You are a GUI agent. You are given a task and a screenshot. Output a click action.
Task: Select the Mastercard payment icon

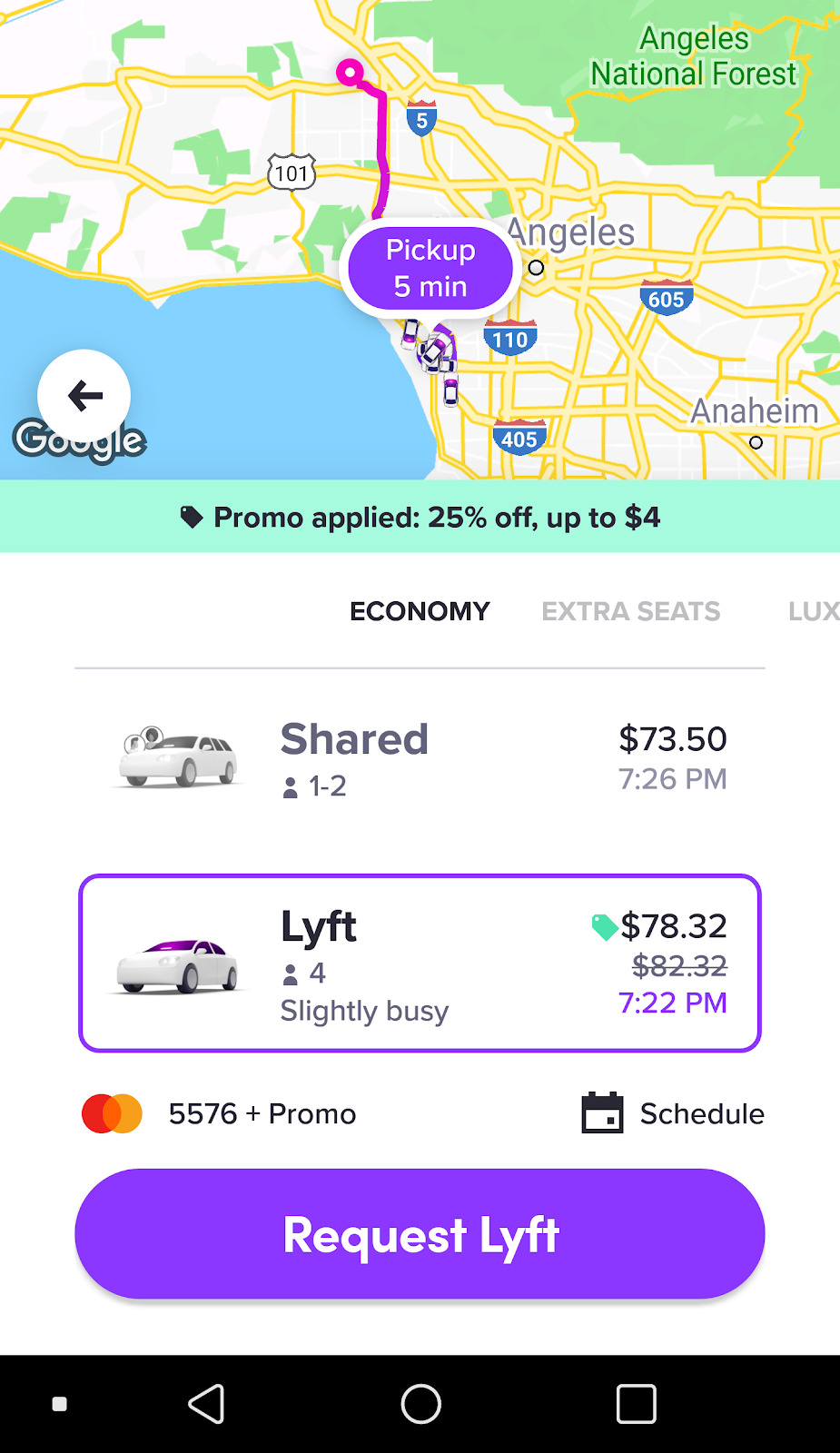[x=111, y=1112]
